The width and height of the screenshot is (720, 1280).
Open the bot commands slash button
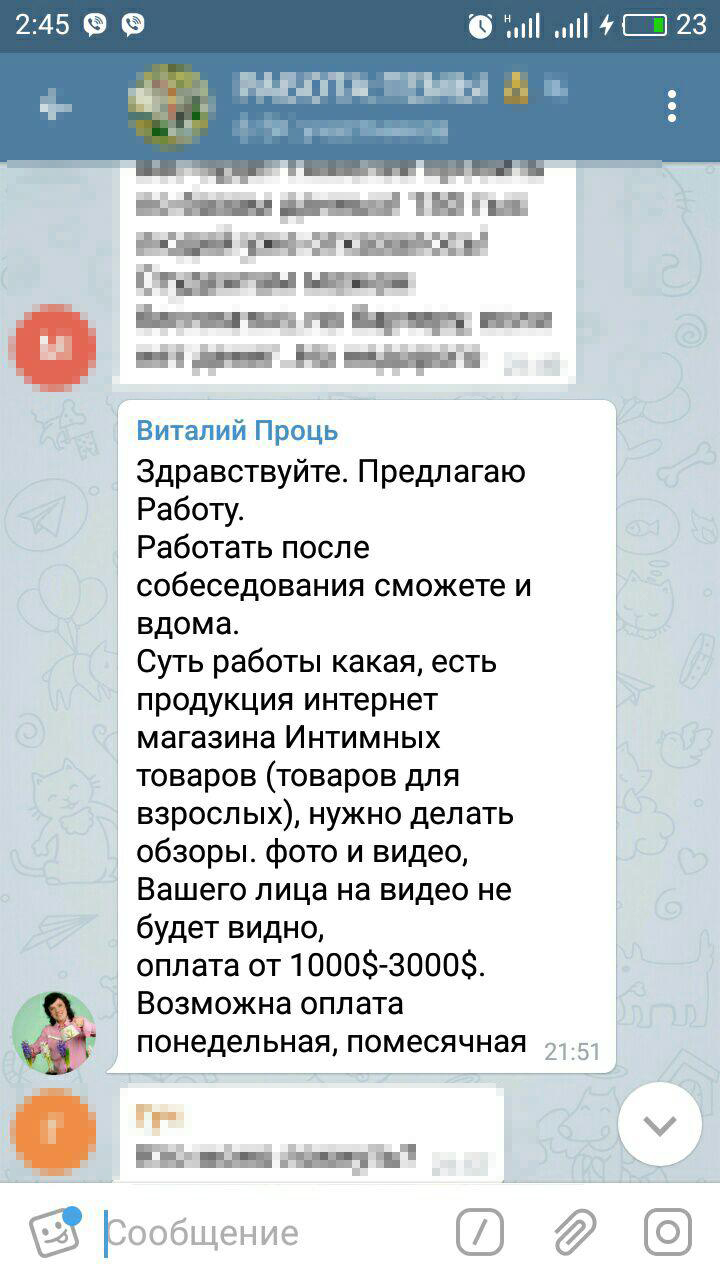[x=480, y=1232]
